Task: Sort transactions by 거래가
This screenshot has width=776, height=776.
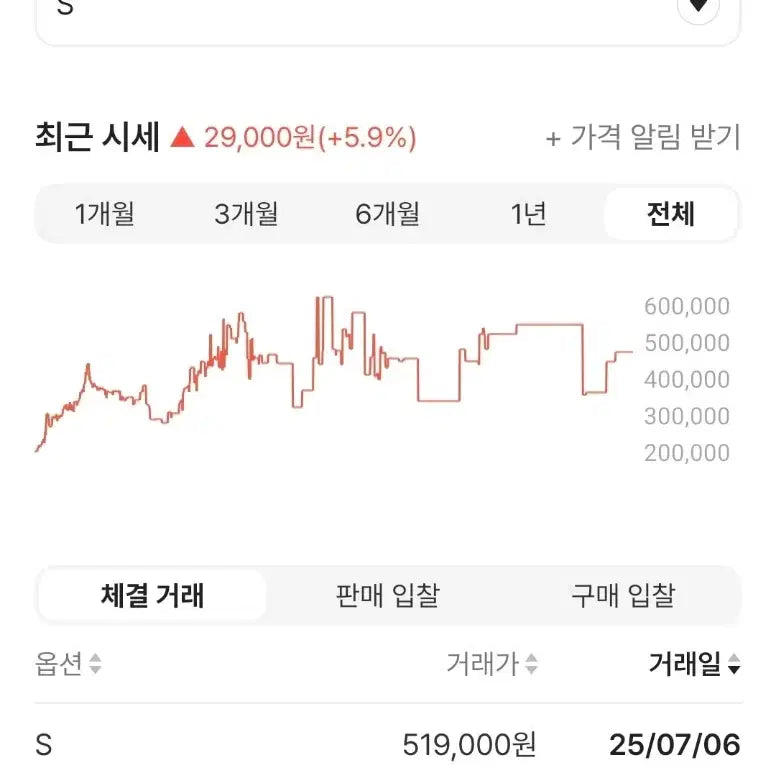Action: click(x=492, y=664)
